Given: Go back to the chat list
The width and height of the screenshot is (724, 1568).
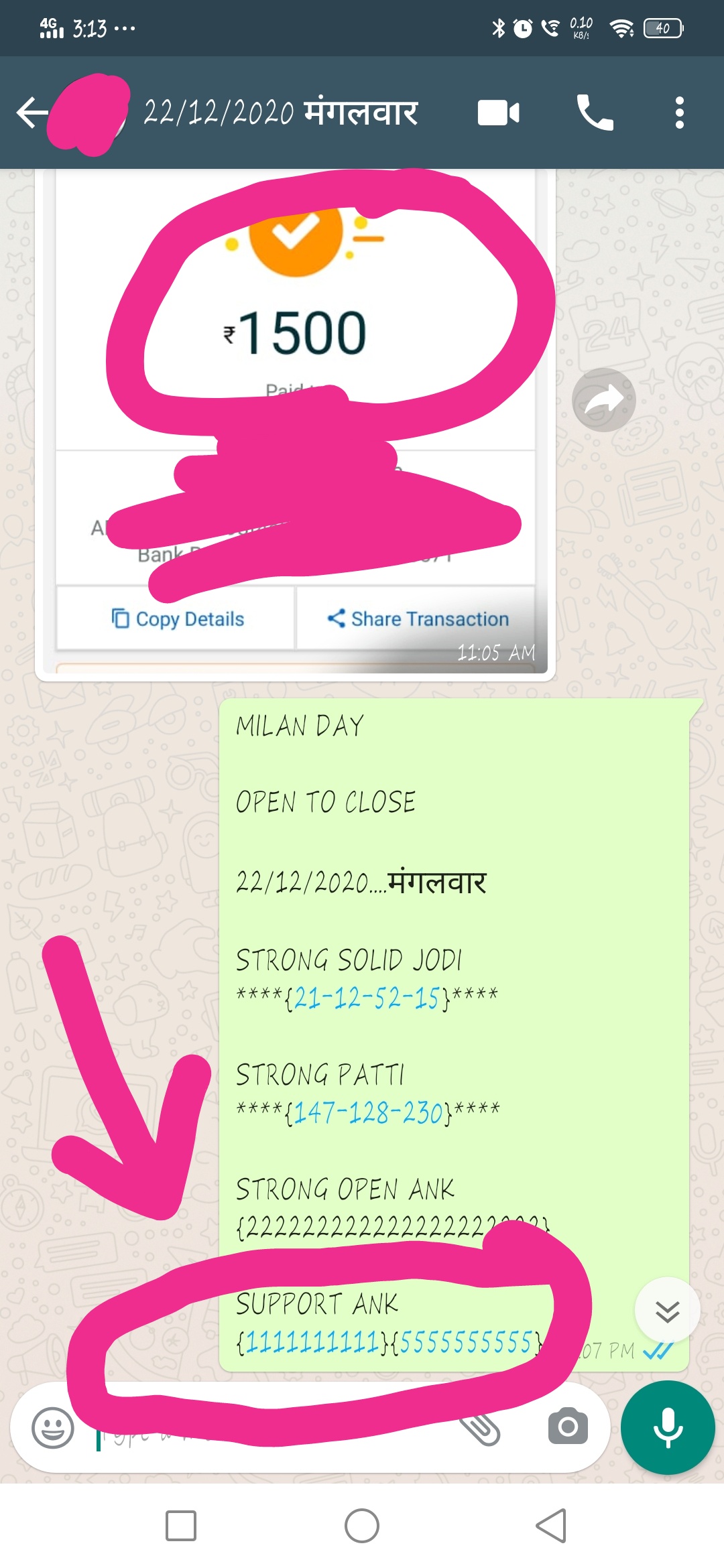Looking at the screenshot, I should tap(32, 112).
